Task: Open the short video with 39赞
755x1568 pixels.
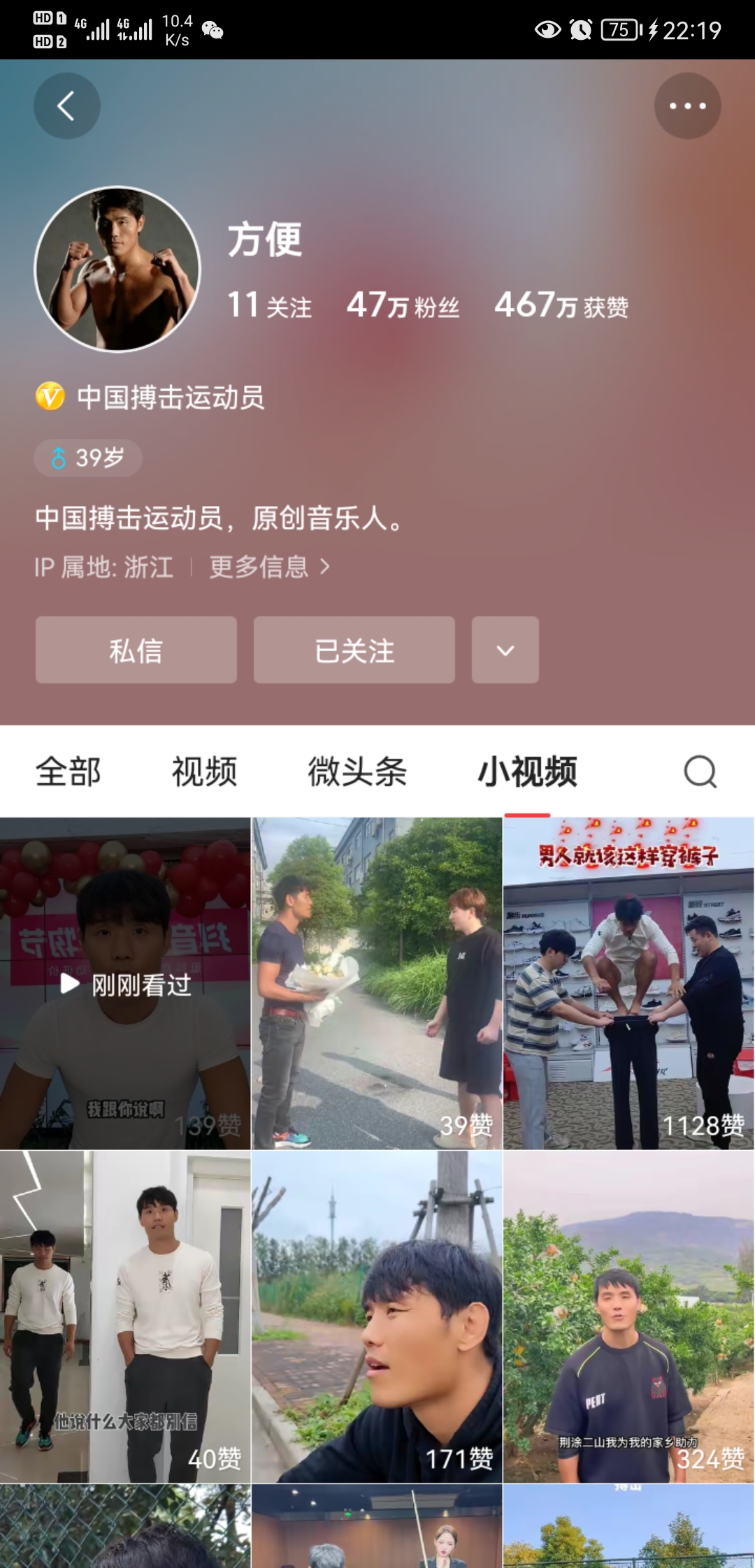Action: click(377, 983)
